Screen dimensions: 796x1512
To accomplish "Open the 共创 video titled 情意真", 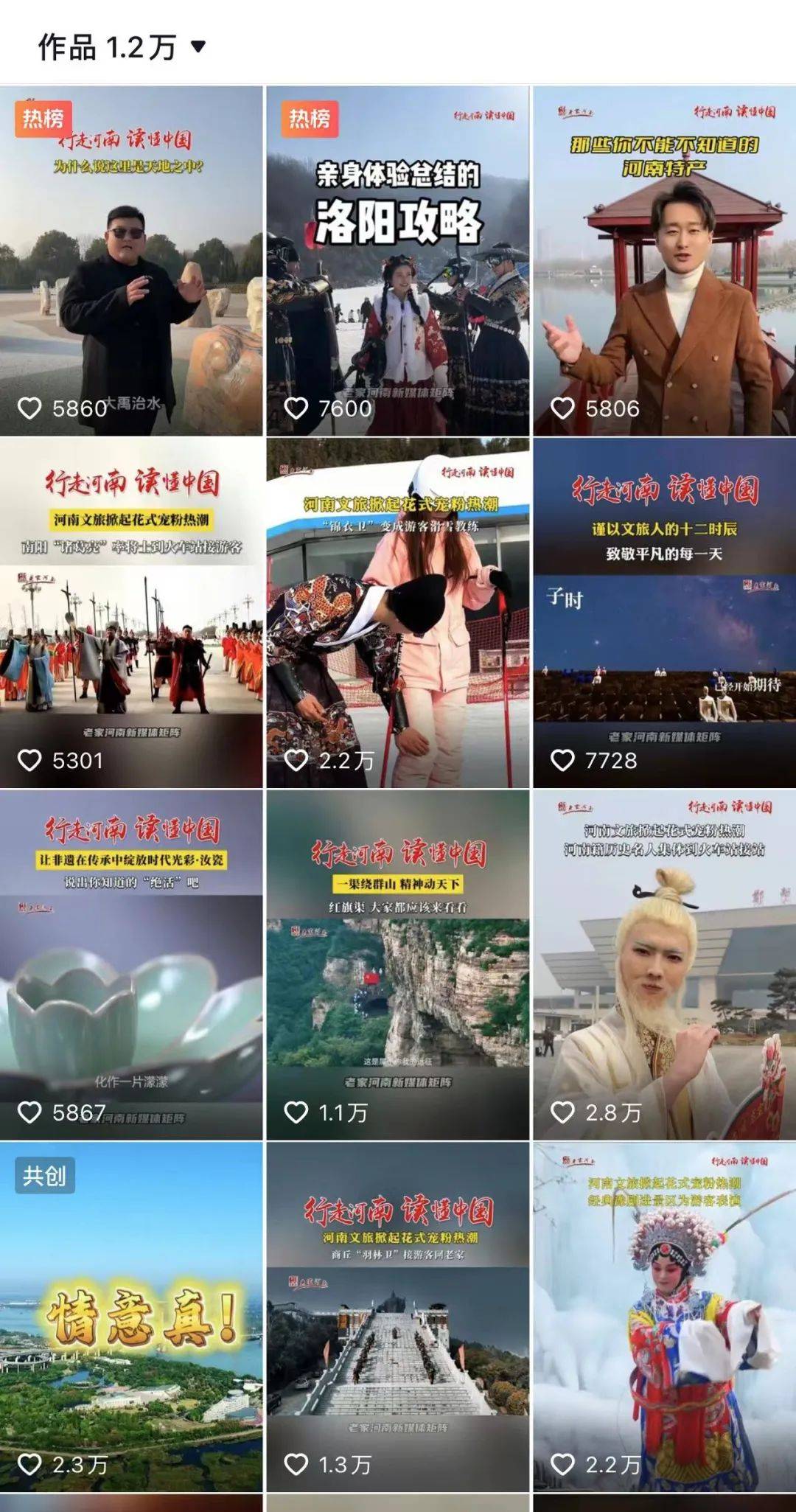I will click(x=131, y=1317).
